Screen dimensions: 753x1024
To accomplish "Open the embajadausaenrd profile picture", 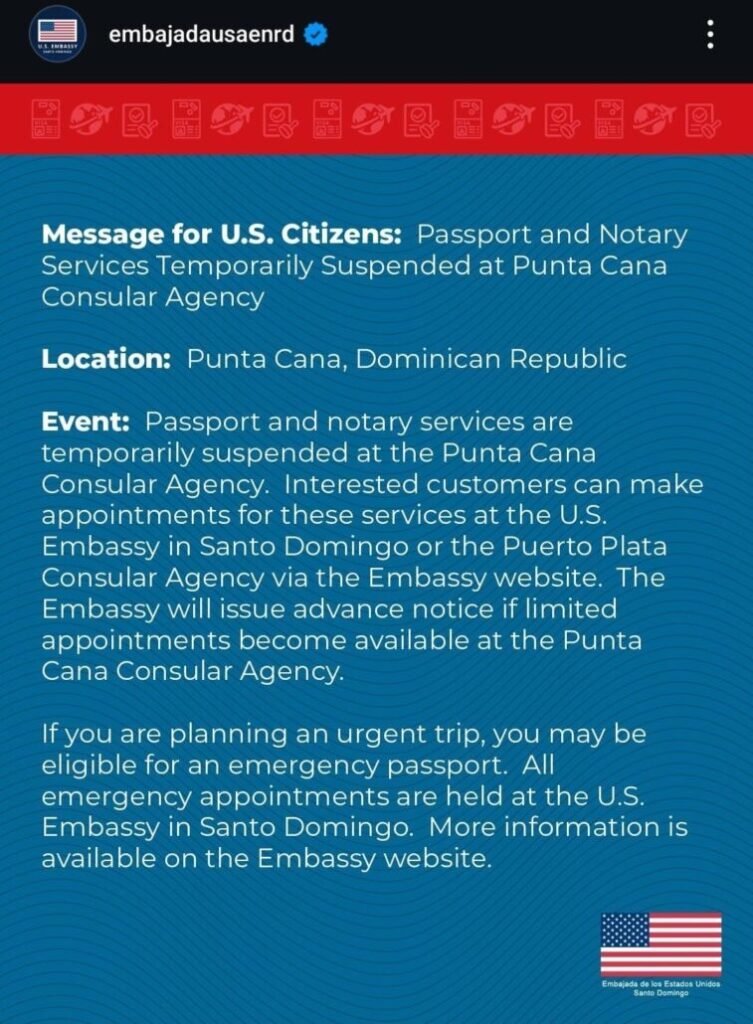I will pos(57,34).
